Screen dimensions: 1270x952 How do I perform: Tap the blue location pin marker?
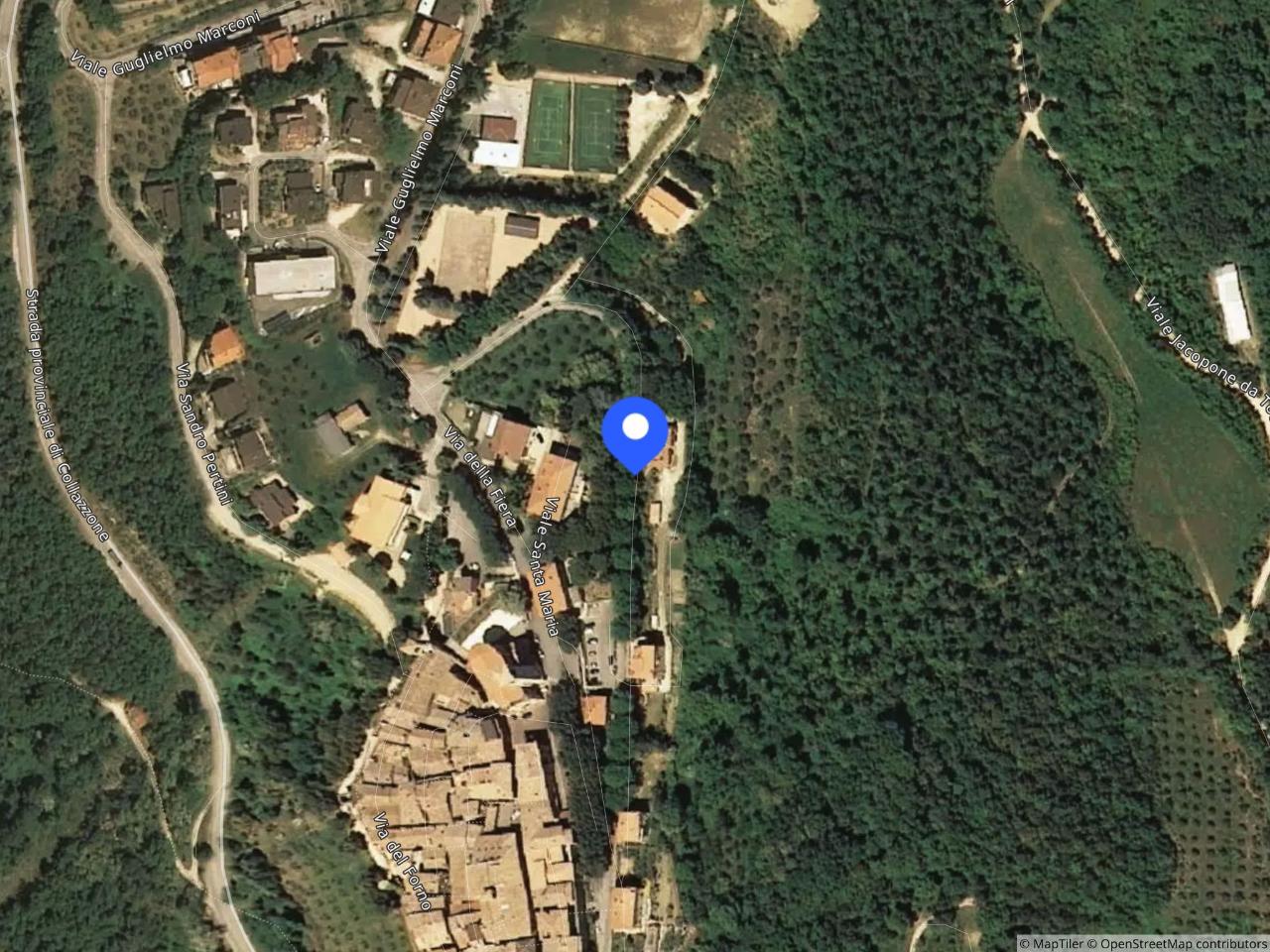click(635, 430)
